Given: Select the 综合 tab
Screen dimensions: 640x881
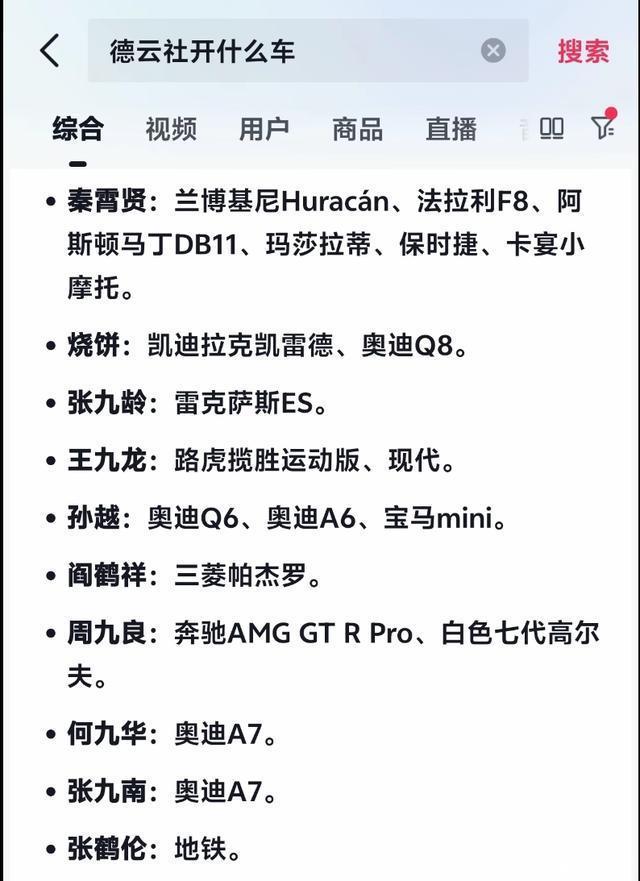Looking at the screenshot, I should [x=78, y=129].
